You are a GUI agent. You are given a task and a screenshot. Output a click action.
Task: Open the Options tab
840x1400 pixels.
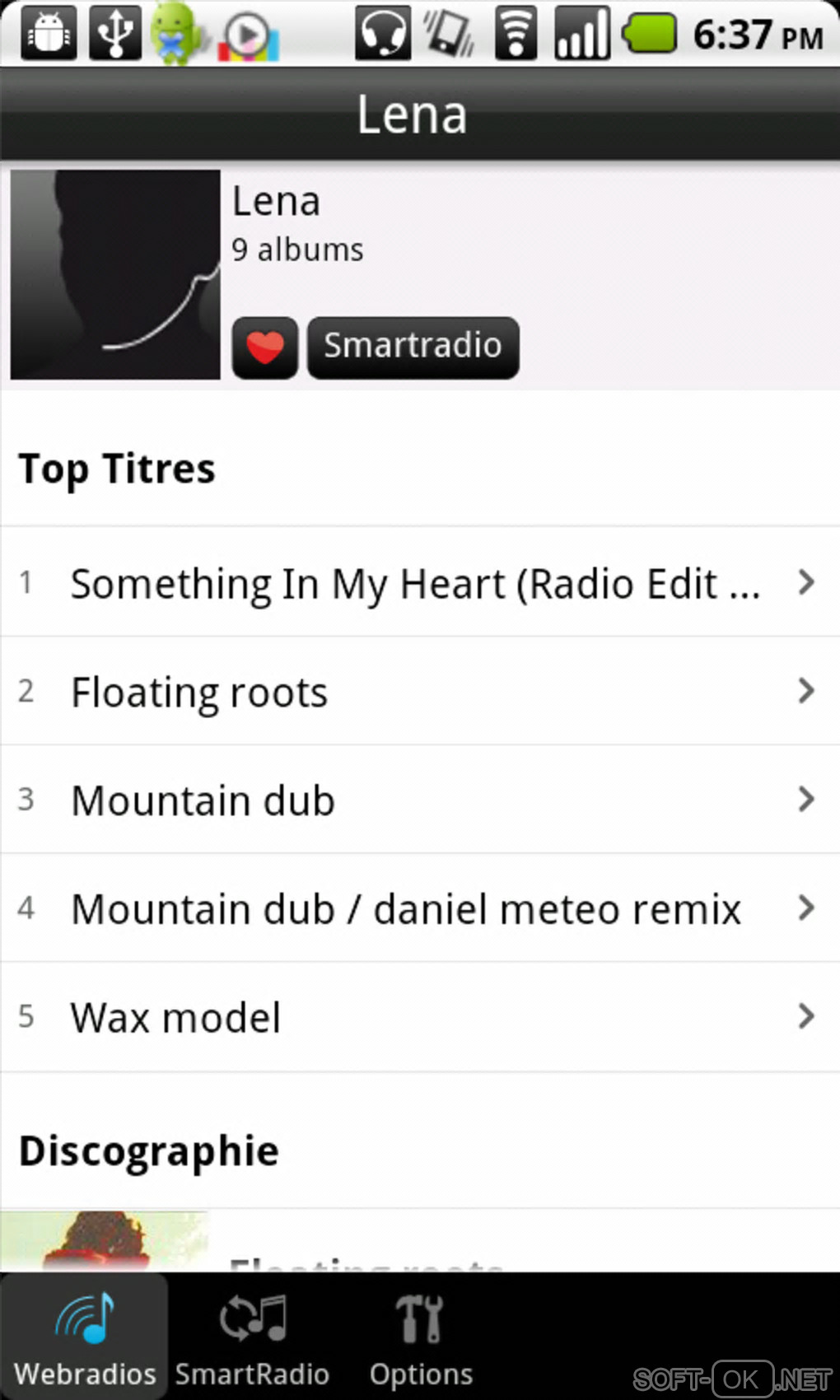click(420, 1337)
